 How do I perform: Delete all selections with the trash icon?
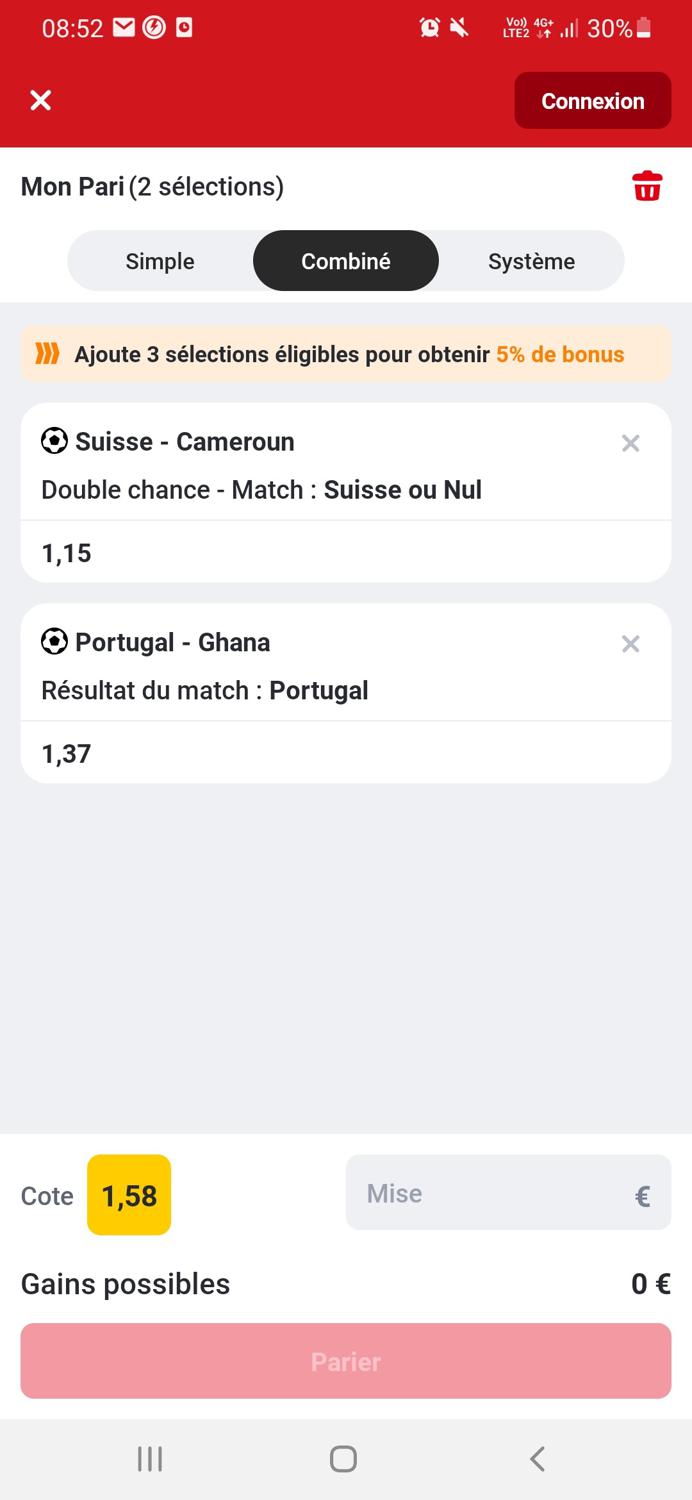pos(647,187)
